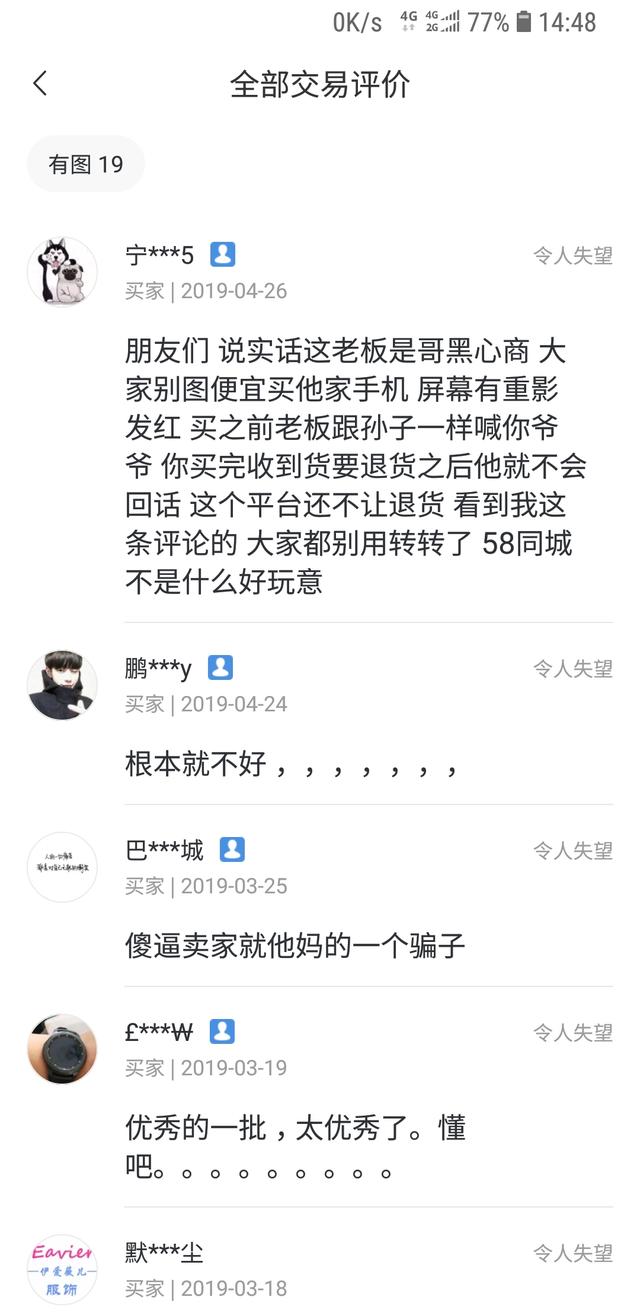Filter reviews with the 有图 19 chip
This screenshot has height=1316, width=640.
pyautogui.click(x=86, y=164)
